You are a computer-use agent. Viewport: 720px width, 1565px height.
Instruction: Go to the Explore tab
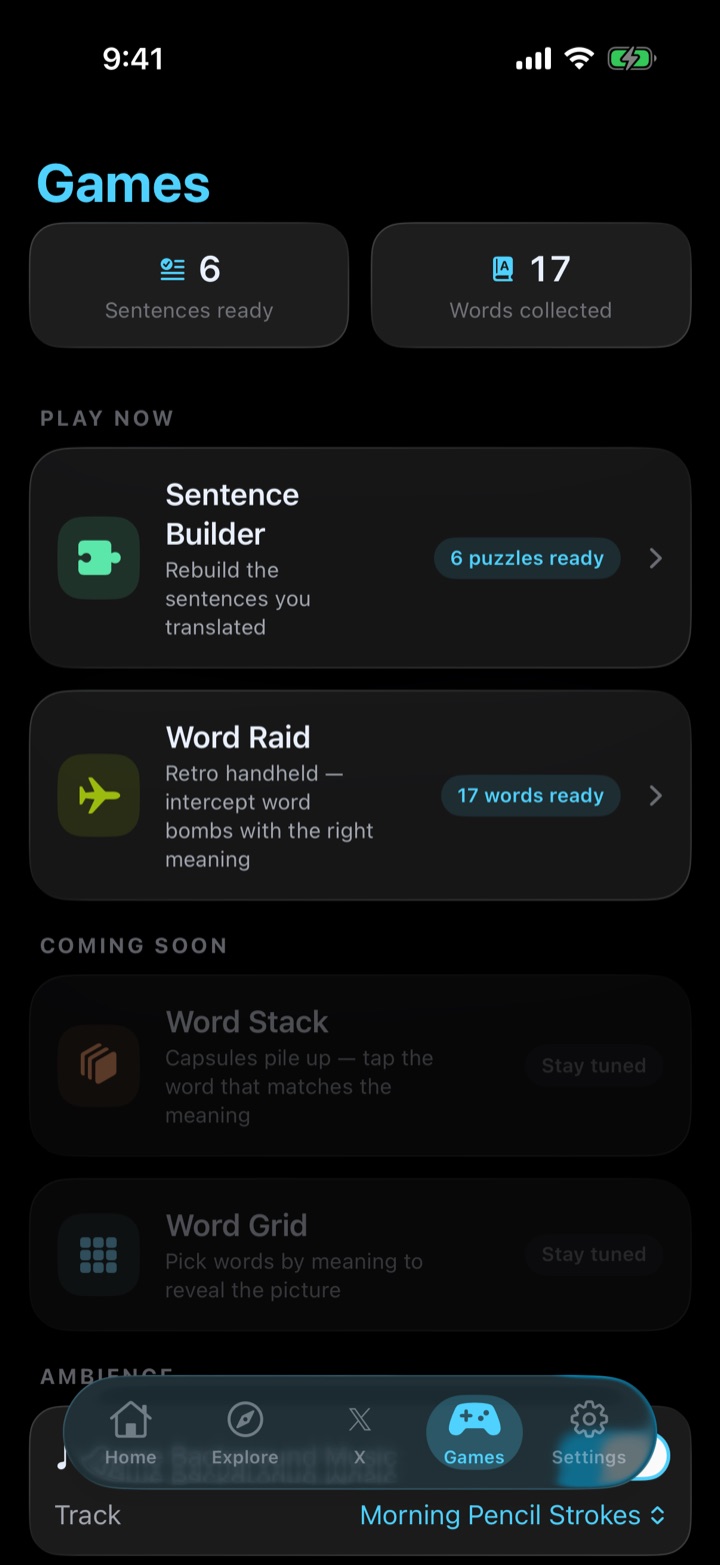click(245, 1433)
